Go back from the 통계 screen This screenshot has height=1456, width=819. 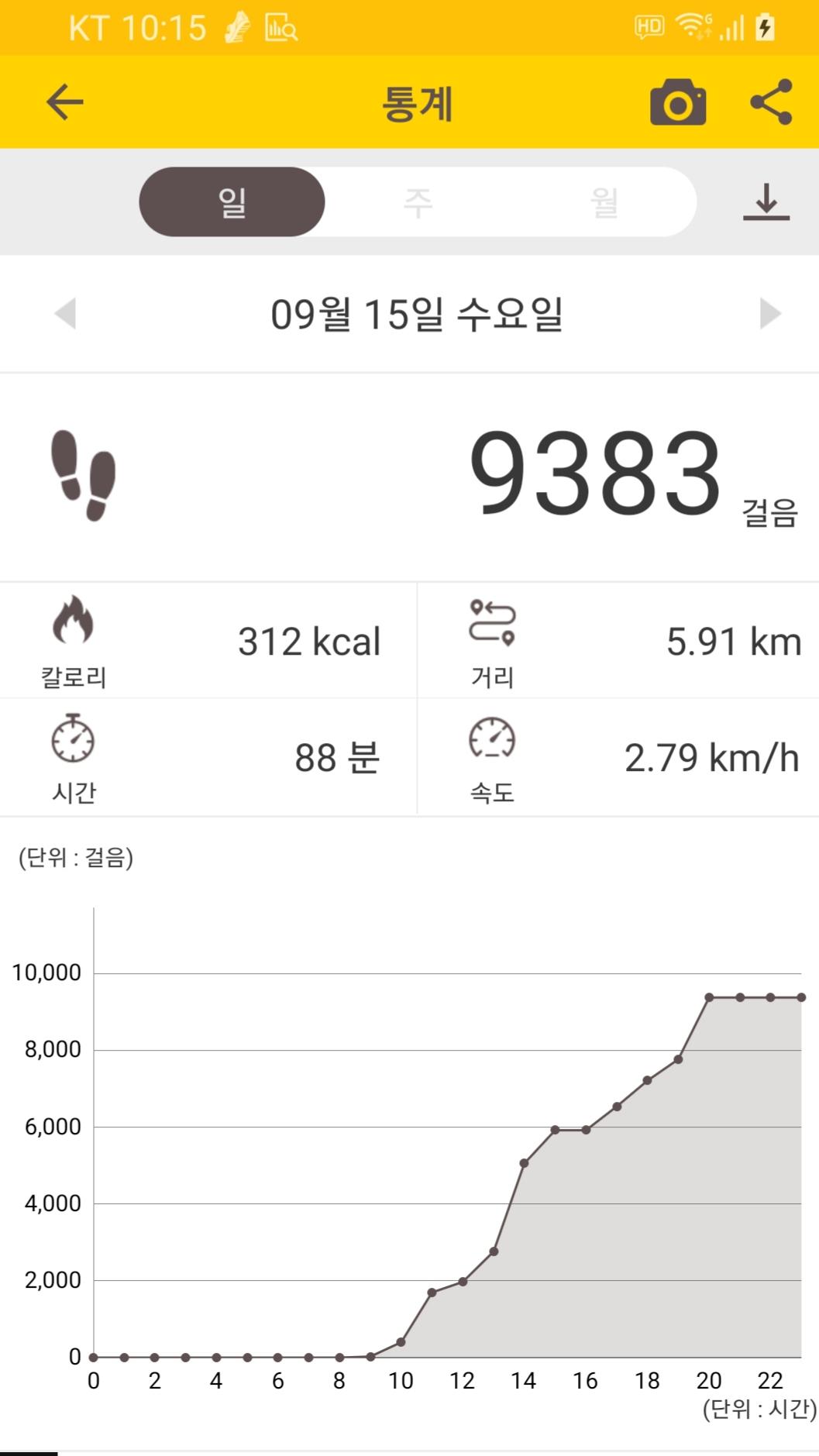65,102
